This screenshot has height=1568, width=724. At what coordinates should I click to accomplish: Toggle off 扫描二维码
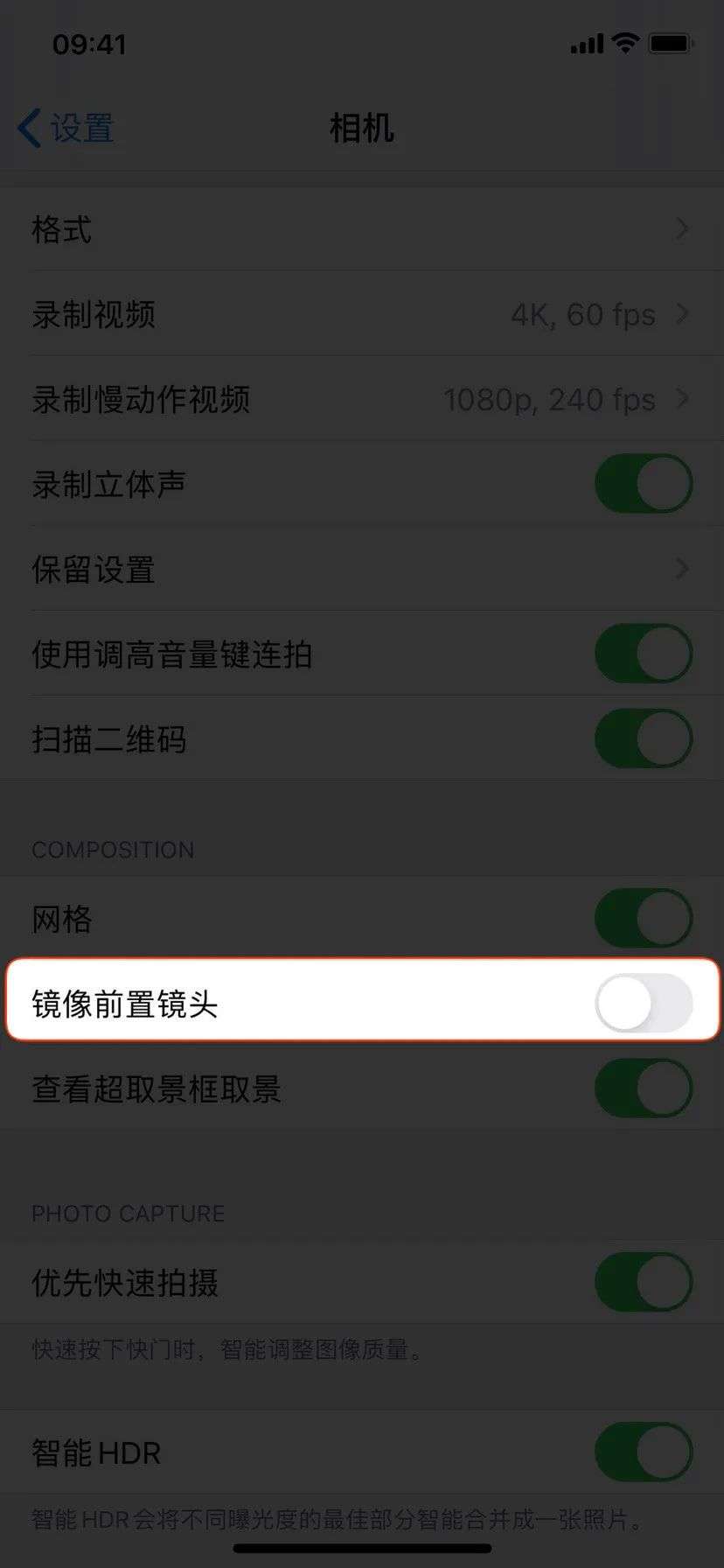coord(644,738)
